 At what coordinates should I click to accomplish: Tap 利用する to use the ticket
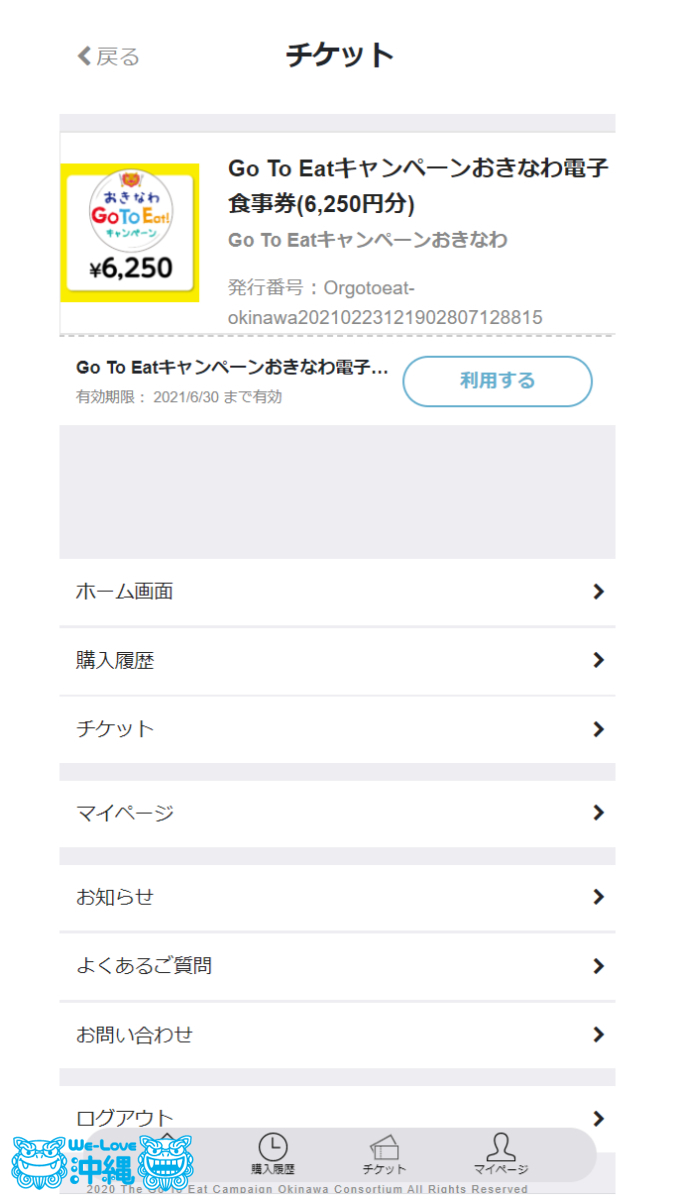[x=497, y=381]
